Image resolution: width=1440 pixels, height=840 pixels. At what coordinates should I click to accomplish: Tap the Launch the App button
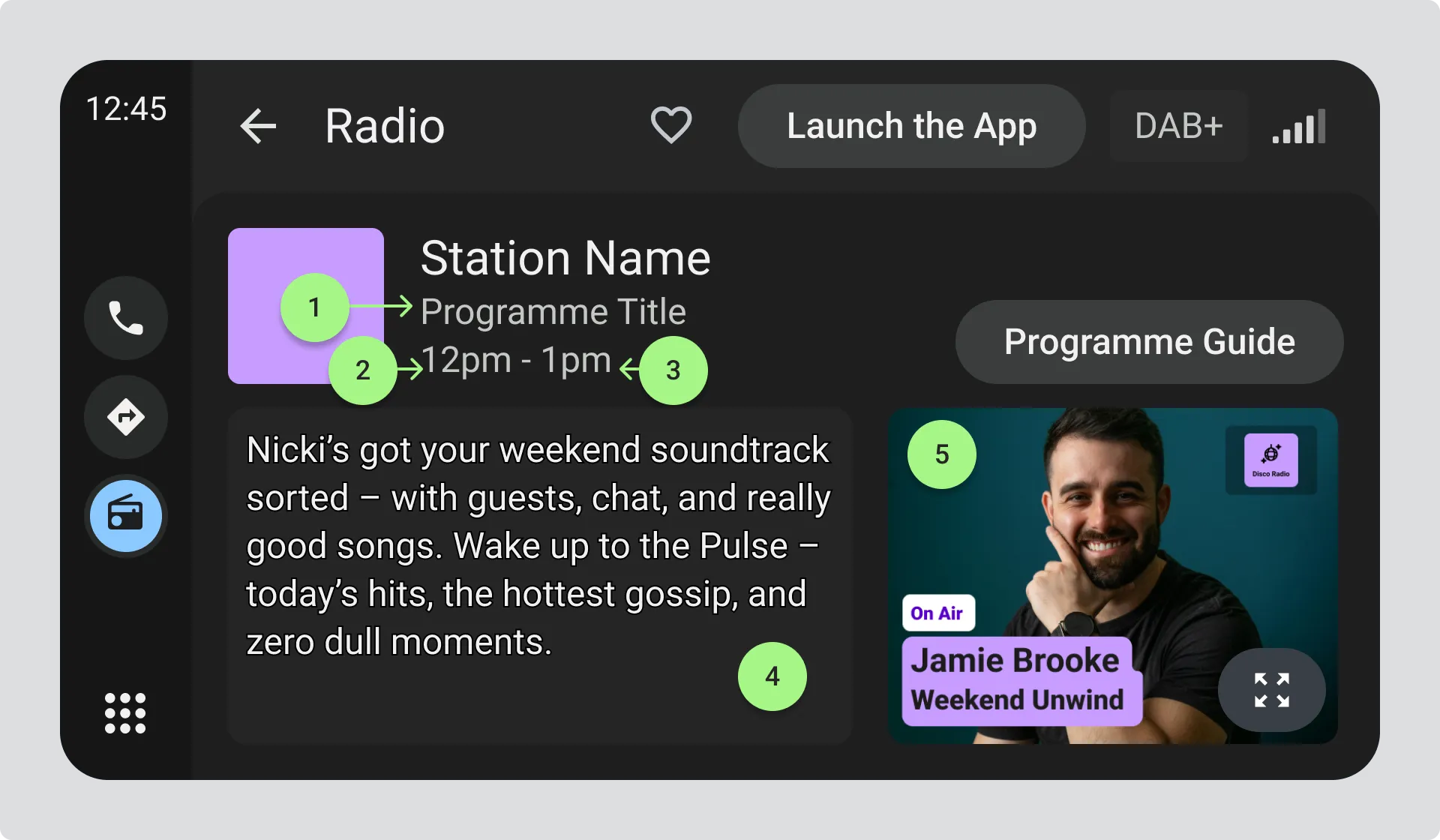coord(911,126)
